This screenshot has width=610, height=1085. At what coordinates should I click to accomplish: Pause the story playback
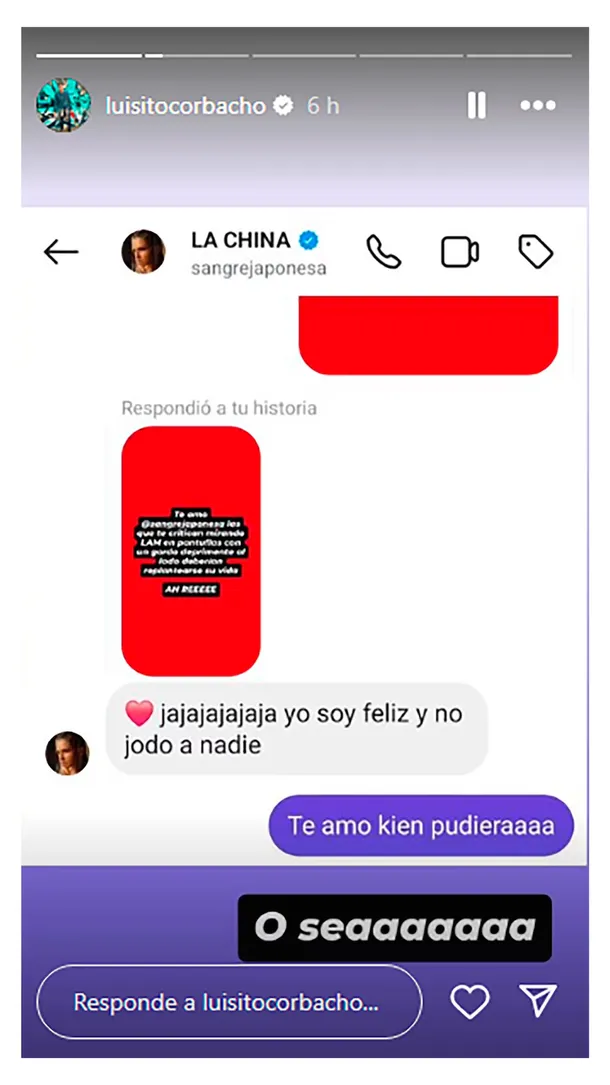coord(476,105)
